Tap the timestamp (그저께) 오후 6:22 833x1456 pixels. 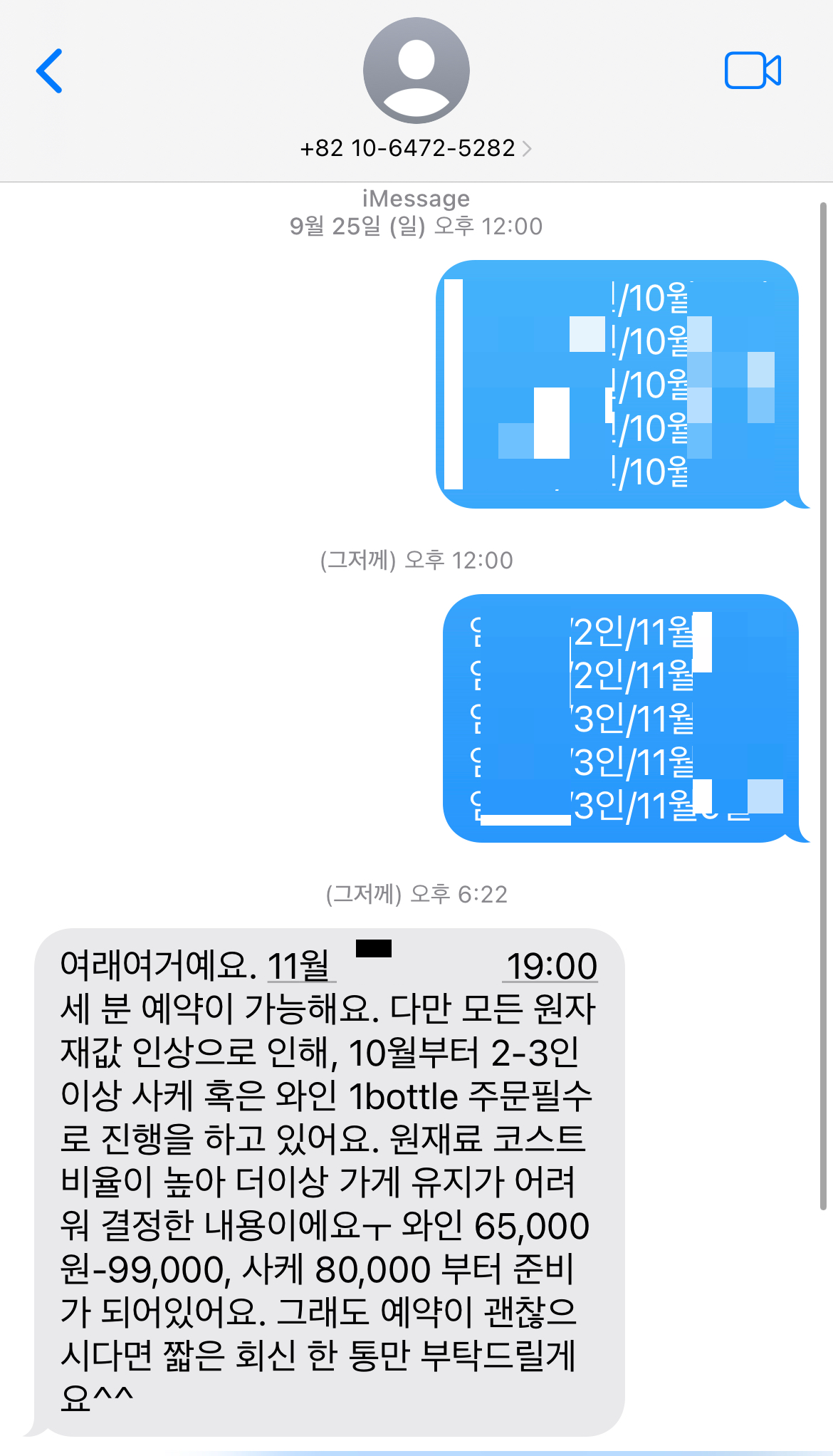pos(415,895)
